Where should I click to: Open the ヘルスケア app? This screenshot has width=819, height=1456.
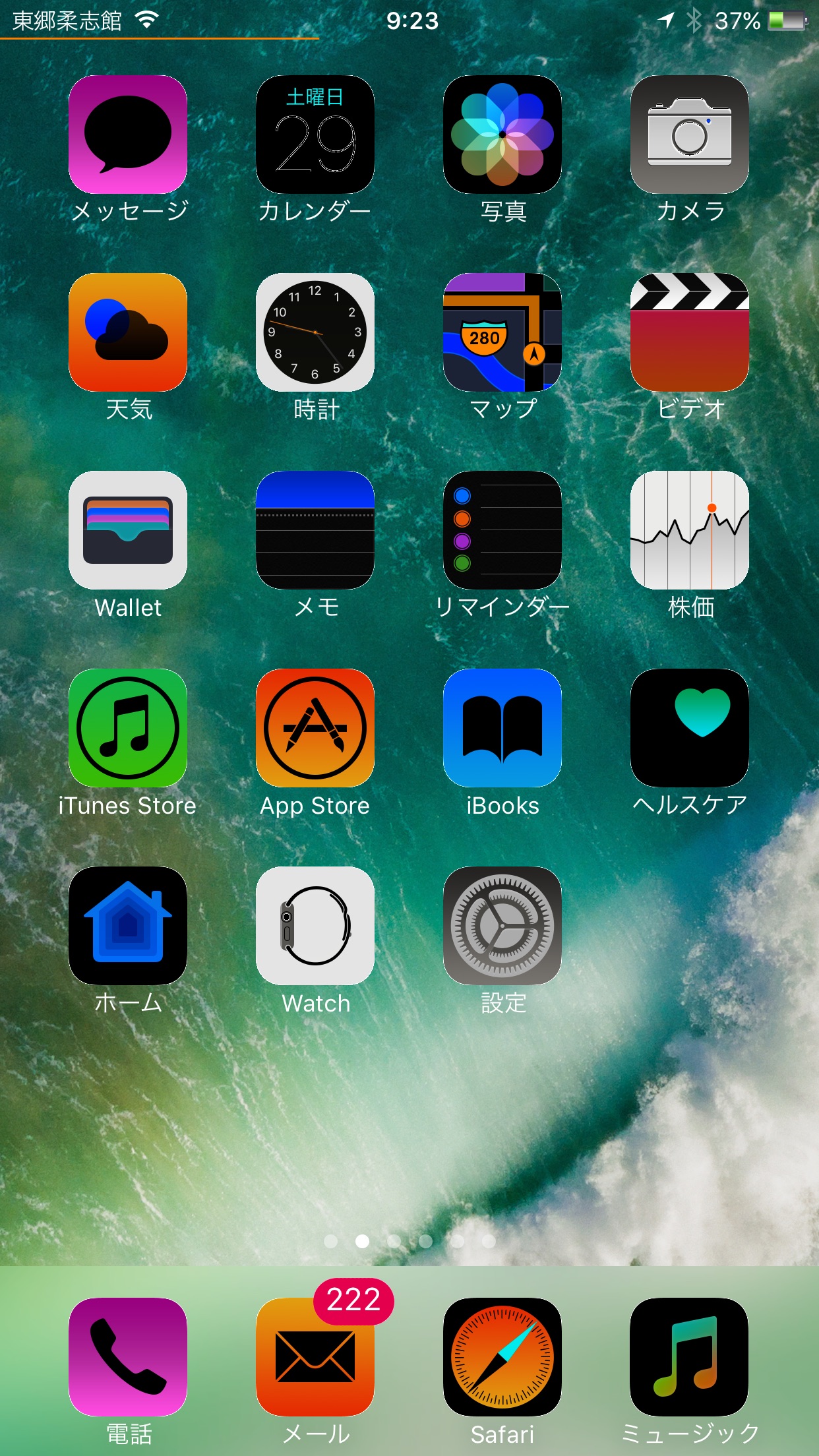pos(690,728)
